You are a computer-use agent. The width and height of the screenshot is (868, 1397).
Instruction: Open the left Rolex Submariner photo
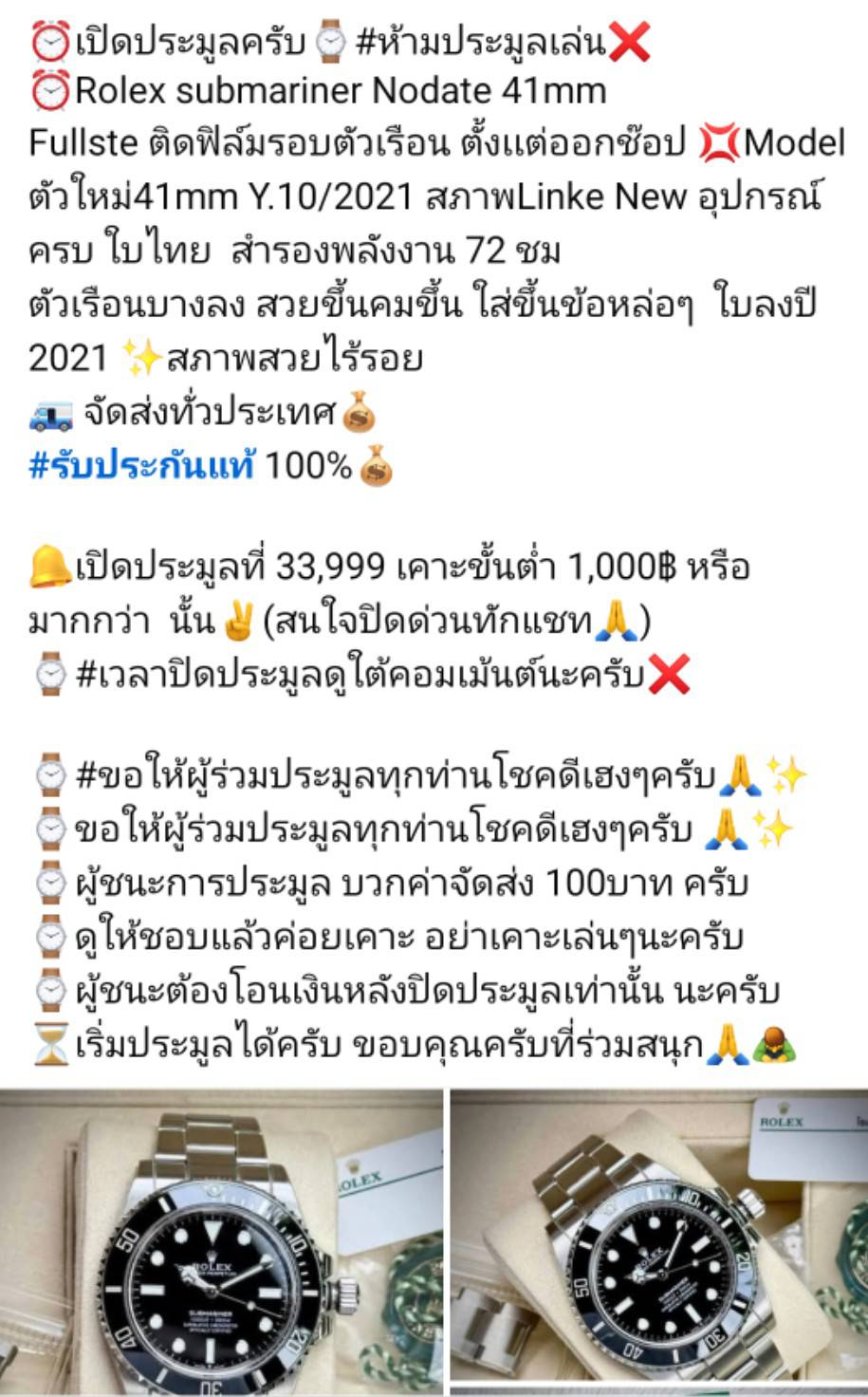[221, 1243]
